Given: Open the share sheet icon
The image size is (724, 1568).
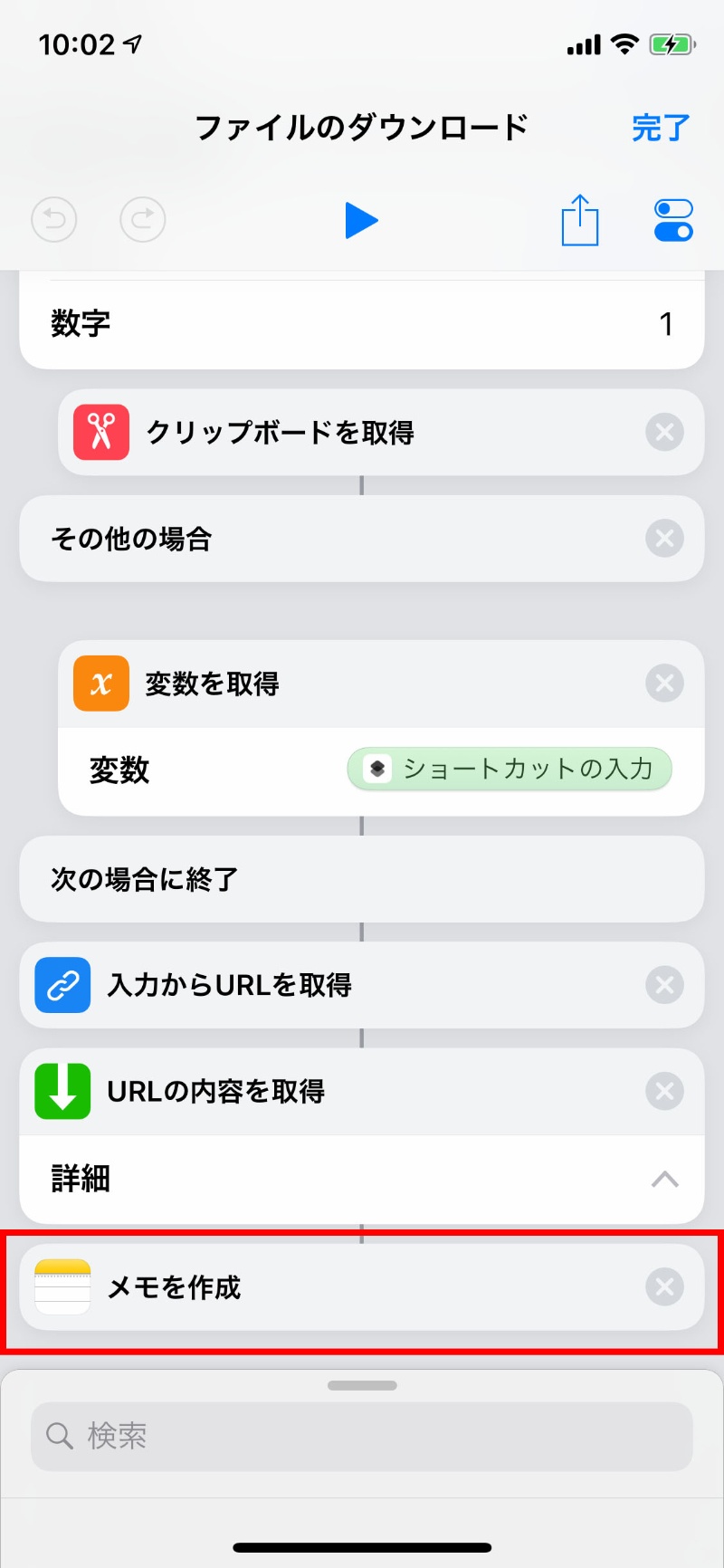Looking at the screenshot, I should 580,219.
